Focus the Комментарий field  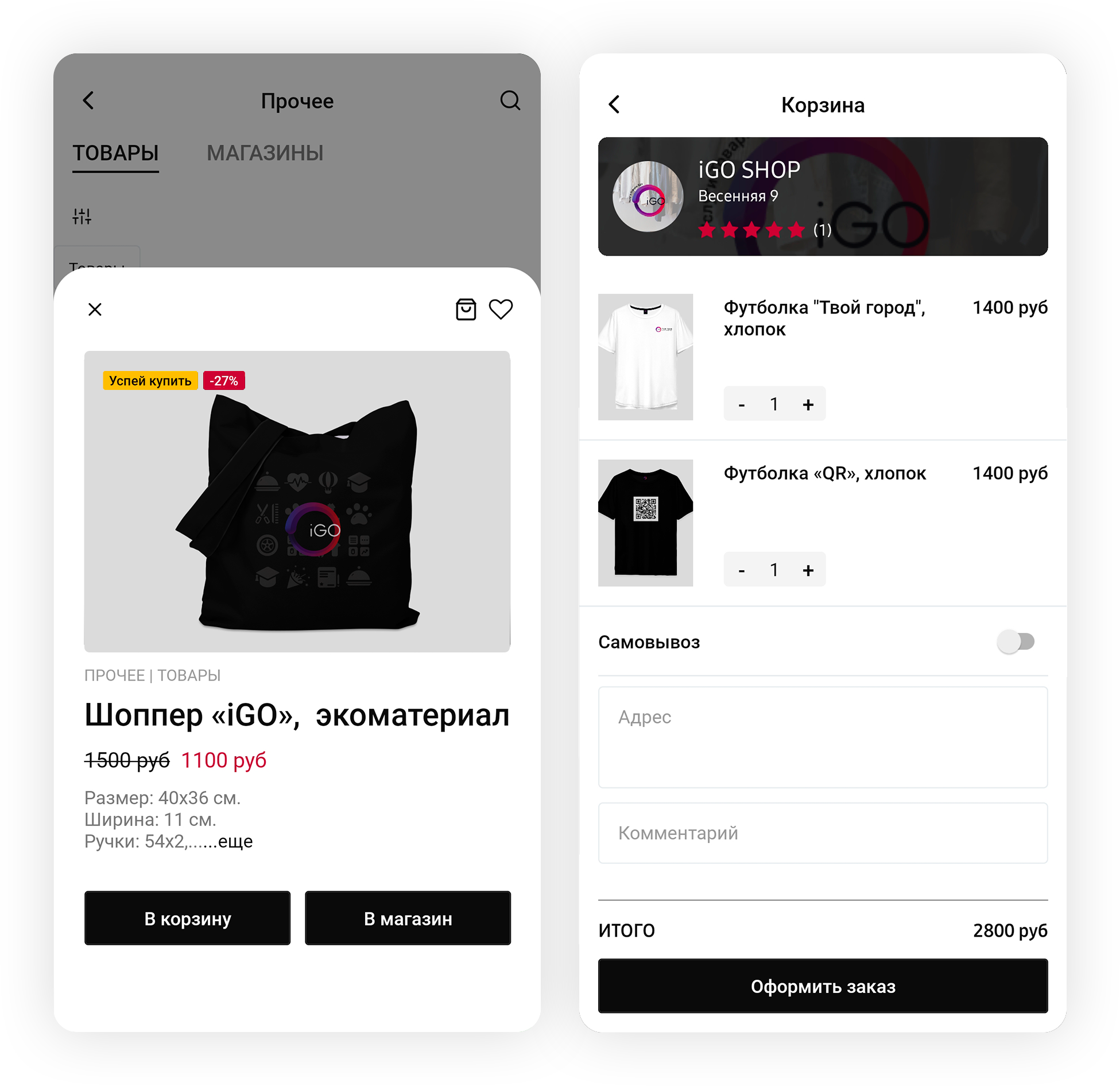tap(823, 833)
